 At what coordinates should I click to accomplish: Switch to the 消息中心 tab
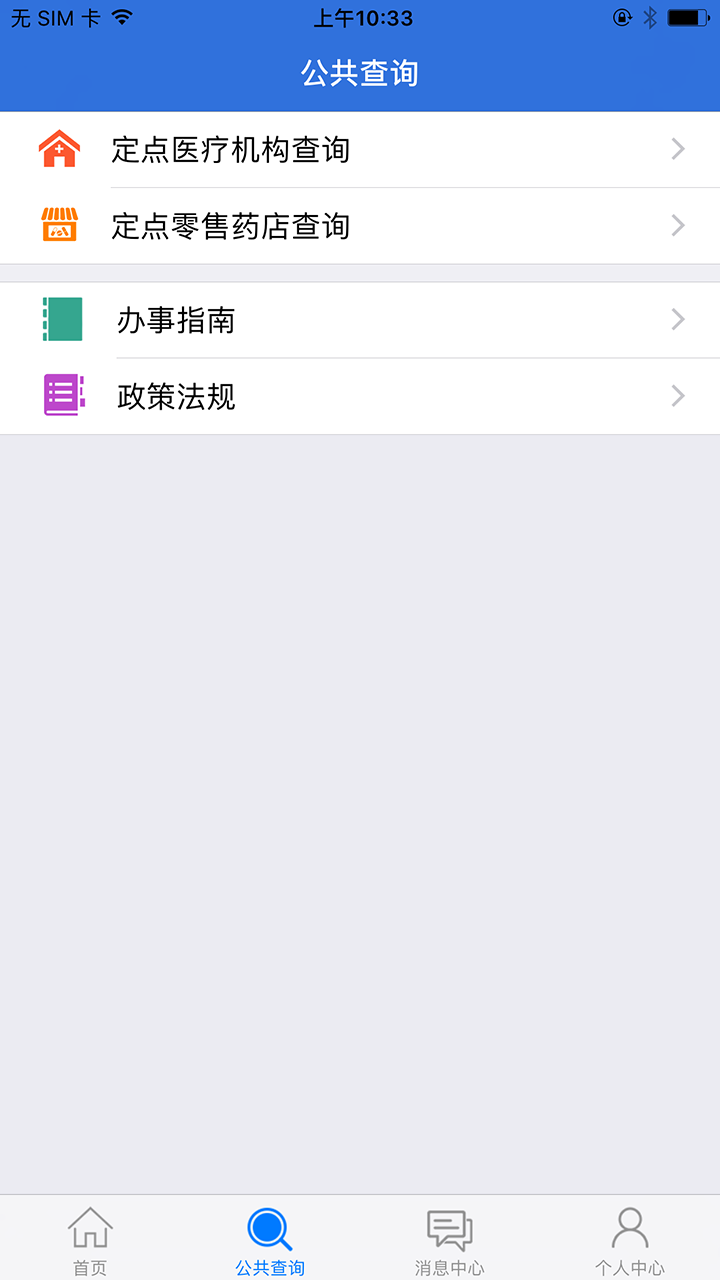(449, 1238)
